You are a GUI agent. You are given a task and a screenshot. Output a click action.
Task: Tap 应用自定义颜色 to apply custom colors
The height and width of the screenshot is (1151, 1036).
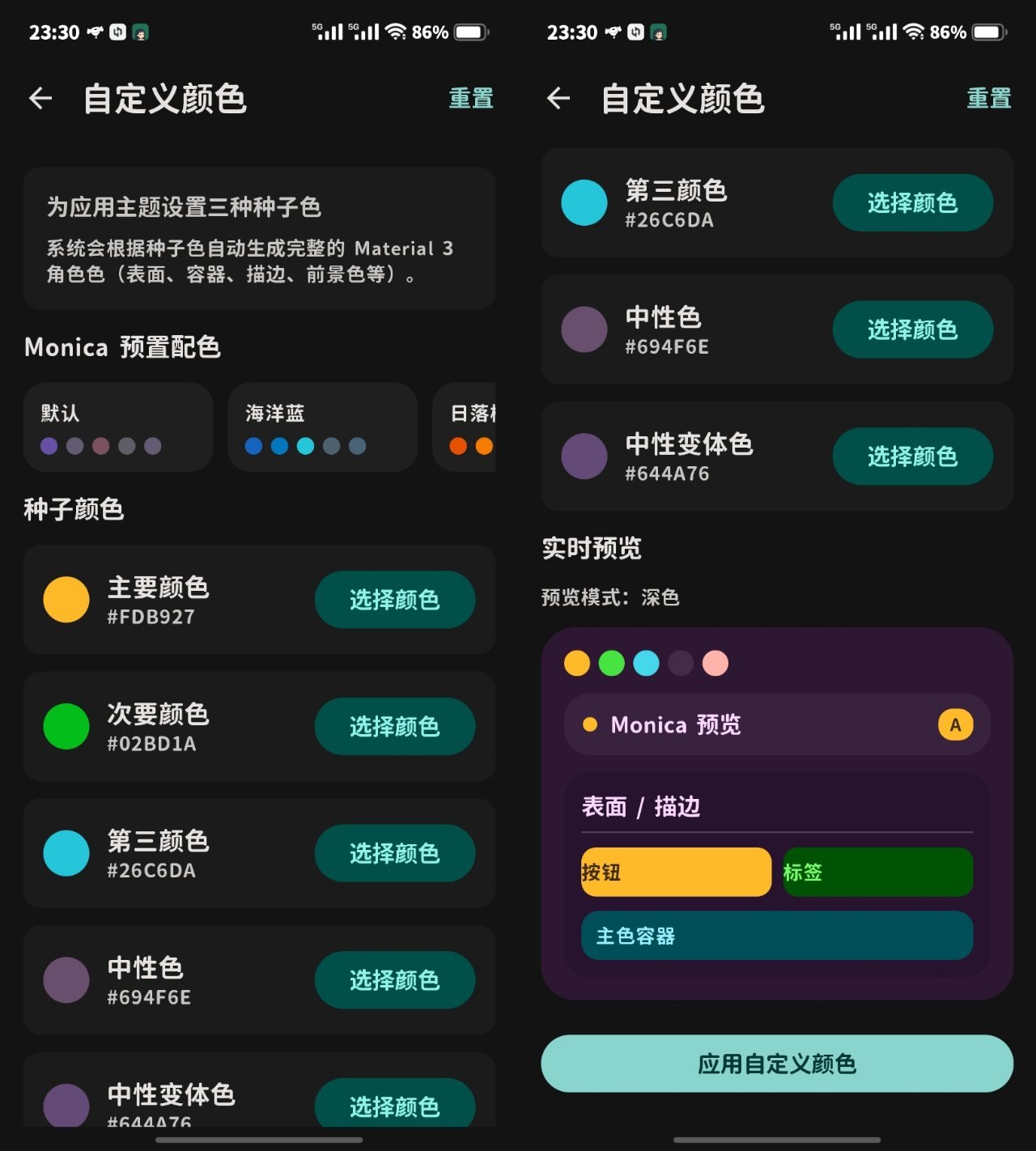click(777, 1064)
